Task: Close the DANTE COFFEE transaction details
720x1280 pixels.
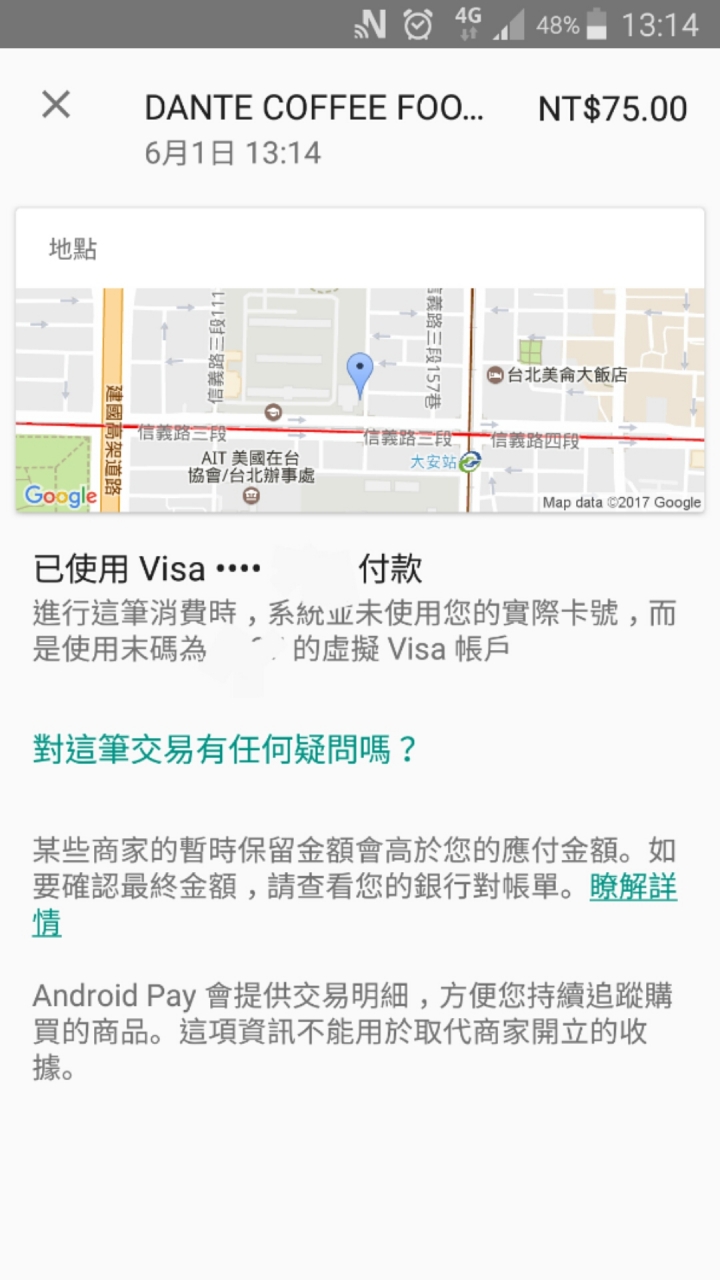Action: 56,105
